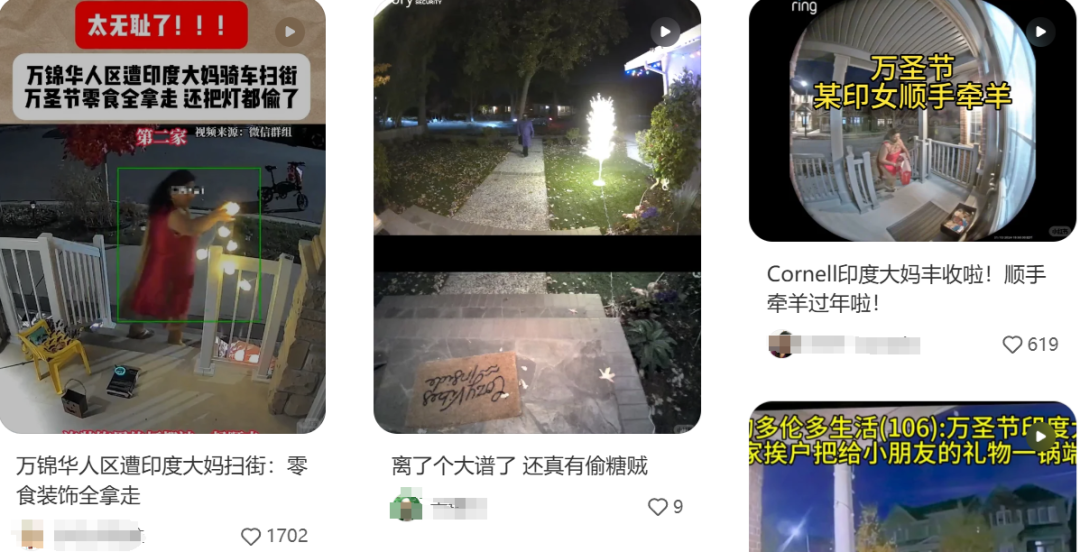The width and height of the screenshot is (1080, 552).
Task: Open author avatar under 离了个大谱了 post
Action: [x=406, y=505]
